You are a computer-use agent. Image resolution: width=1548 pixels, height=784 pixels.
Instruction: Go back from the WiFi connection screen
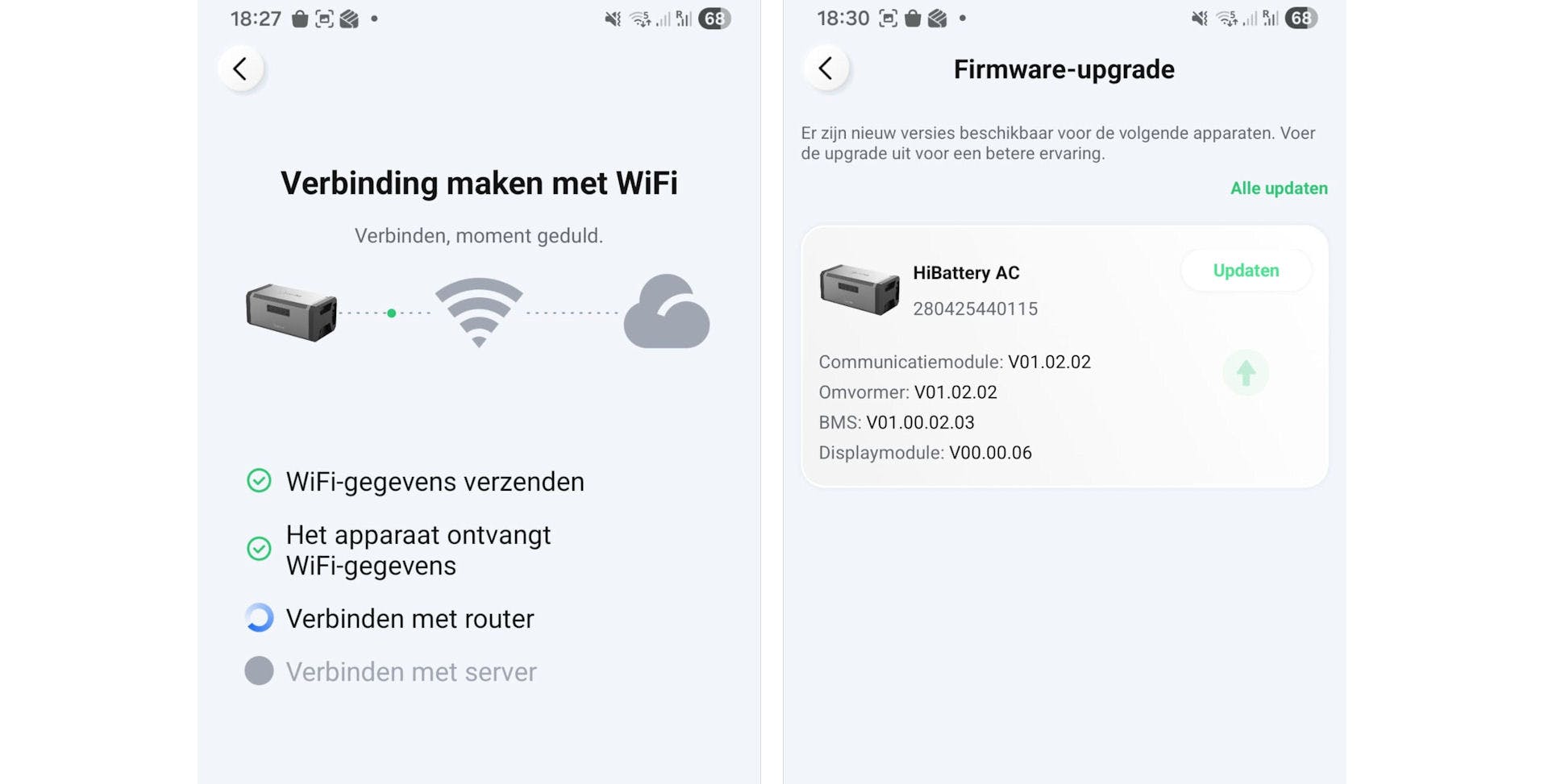point(240,69)
